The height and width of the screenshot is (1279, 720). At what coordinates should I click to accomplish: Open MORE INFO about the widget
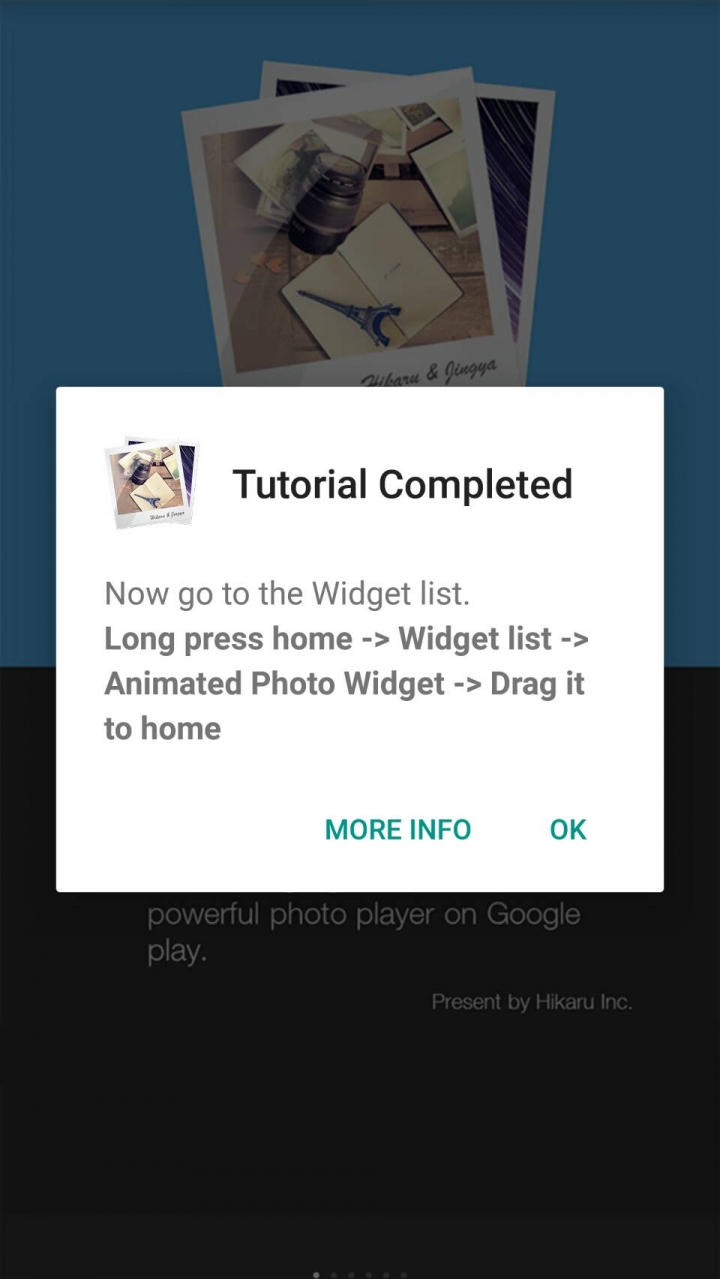coord(398,829)
